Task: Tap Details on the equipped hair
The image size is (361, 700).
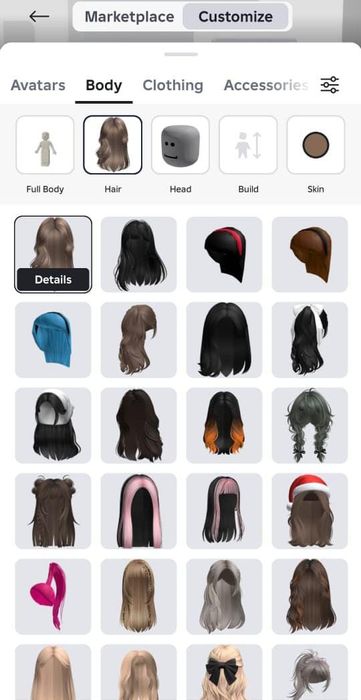Action: (53, 279)
